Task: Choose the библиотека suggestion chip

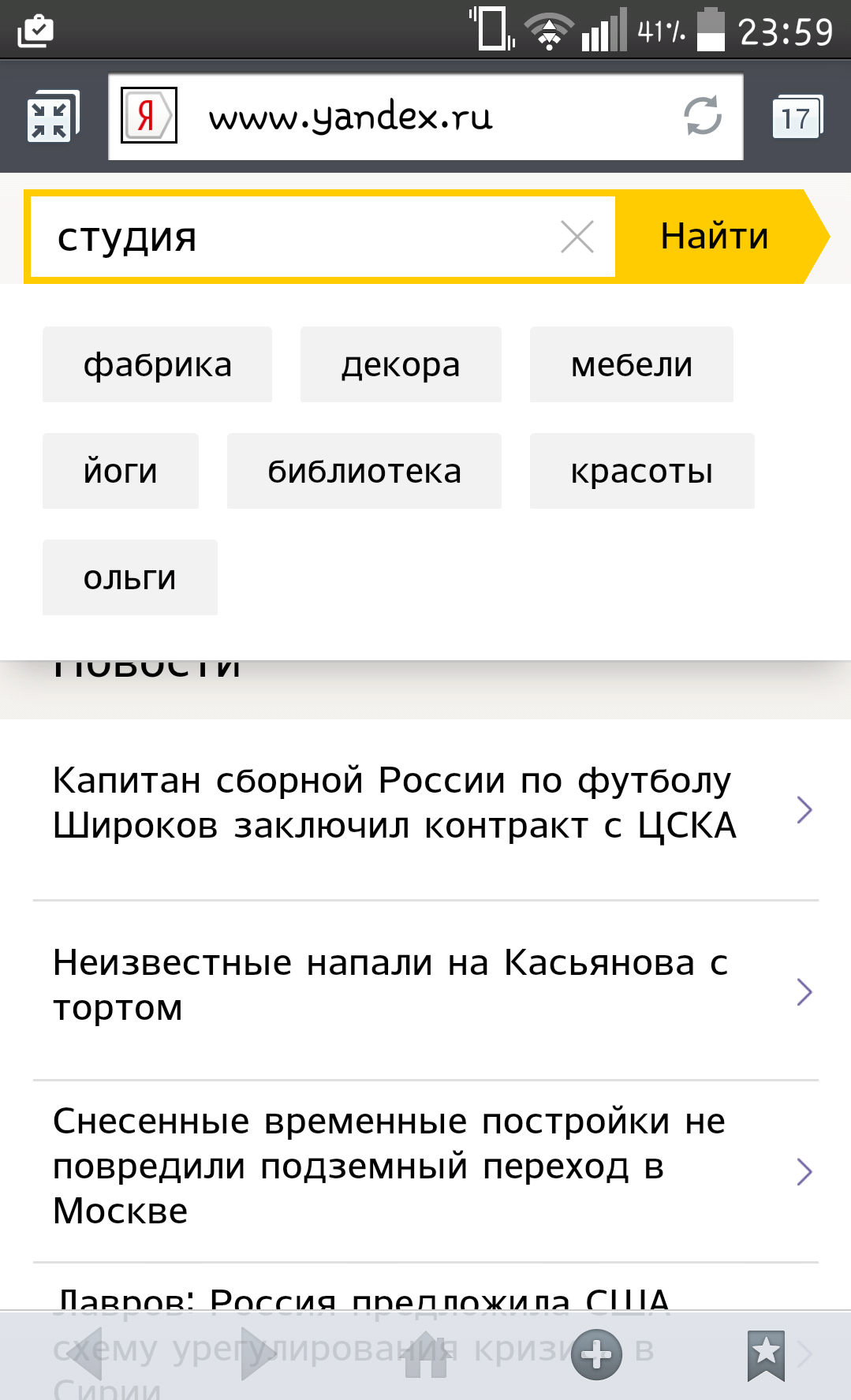Action: pos(364,471)
